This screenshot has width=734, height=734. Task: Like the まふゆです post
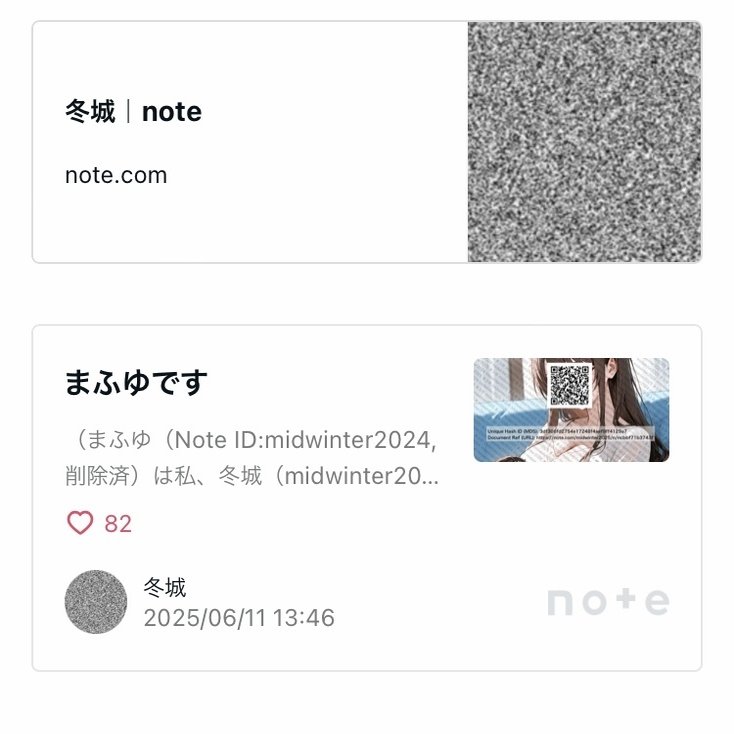80,523
